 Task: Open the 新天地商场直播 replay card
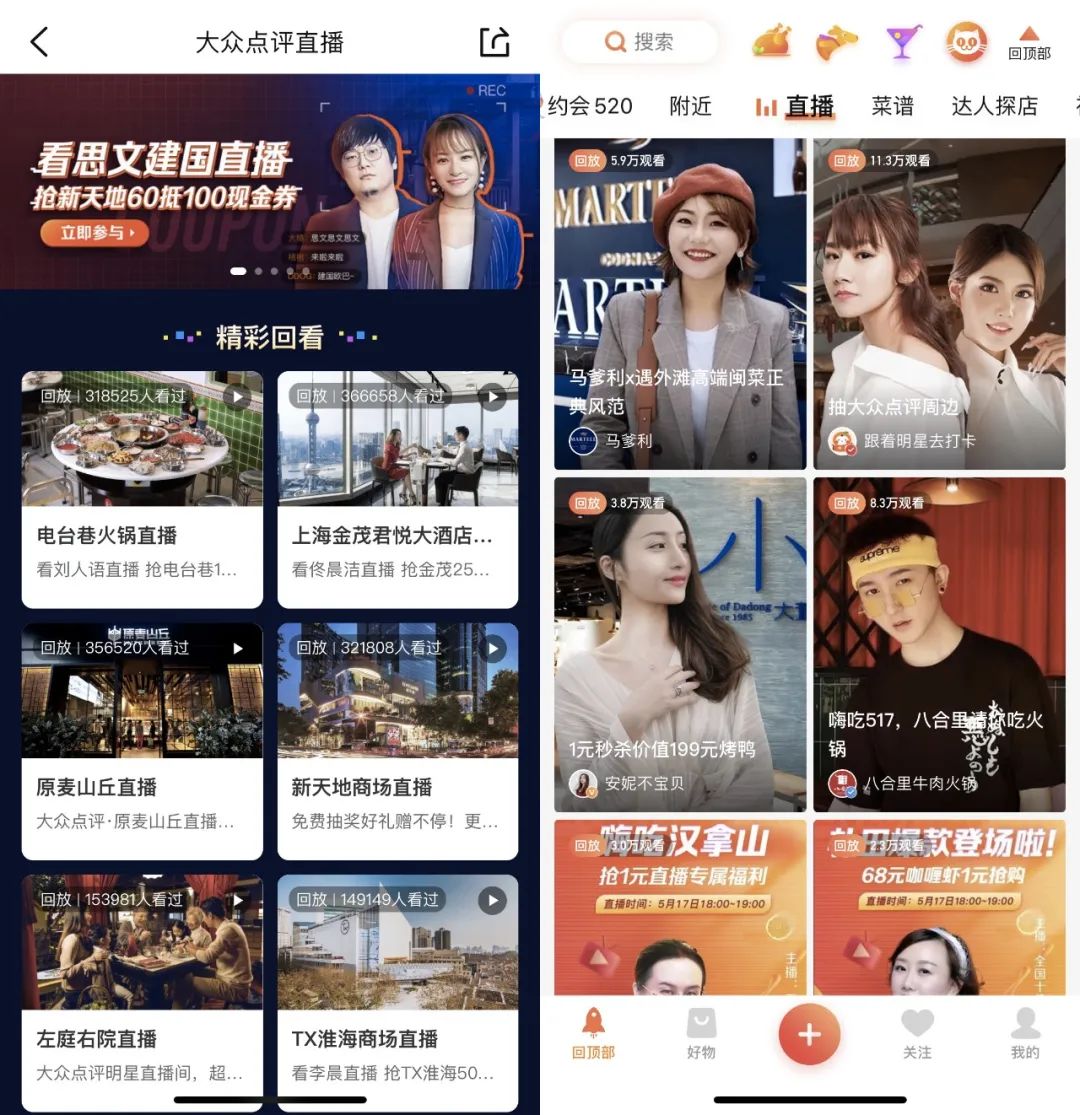(398, 741)
